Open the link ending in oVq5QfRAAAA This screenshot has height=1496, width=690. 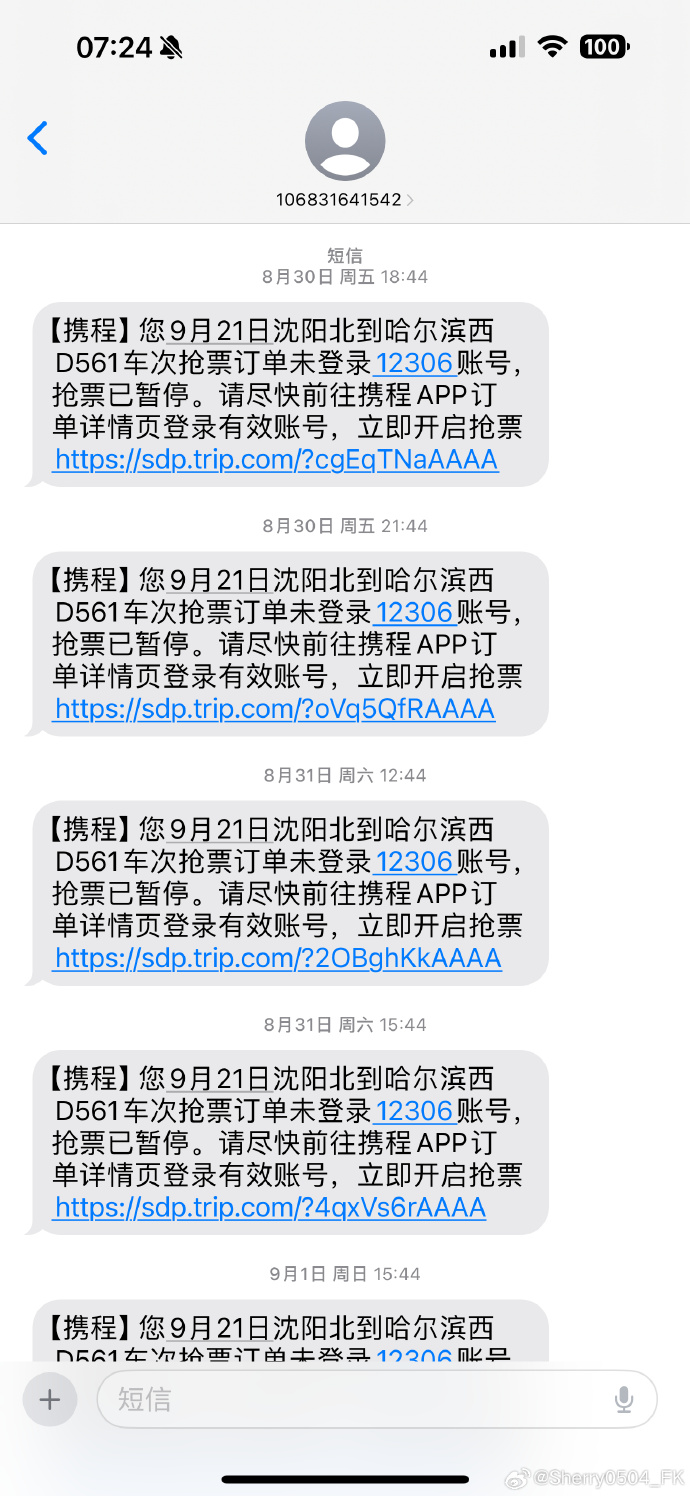275,709
